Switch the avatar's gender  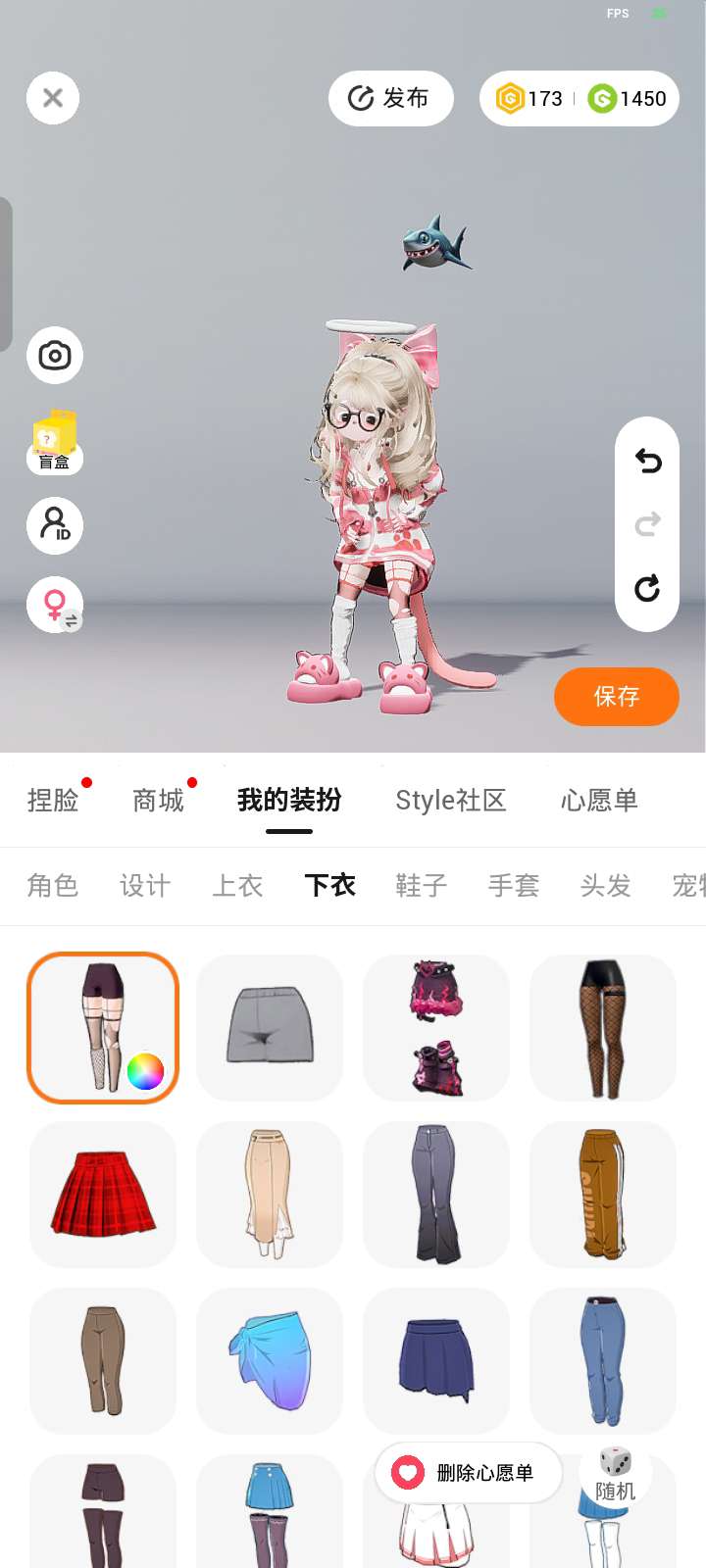(55, 604)
